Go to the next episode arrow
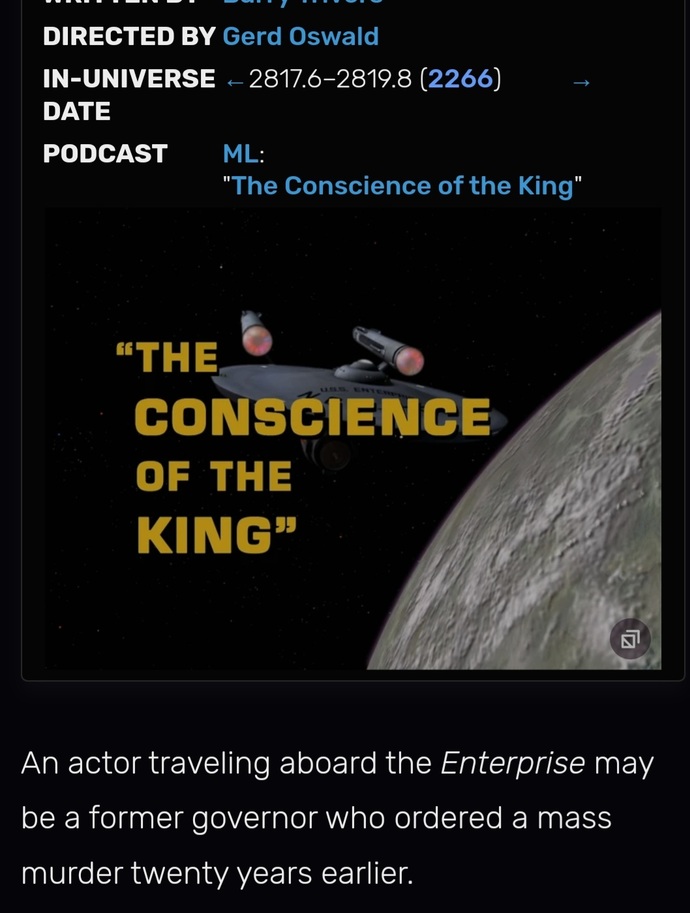The image size is (690, 913). [581, 83]
